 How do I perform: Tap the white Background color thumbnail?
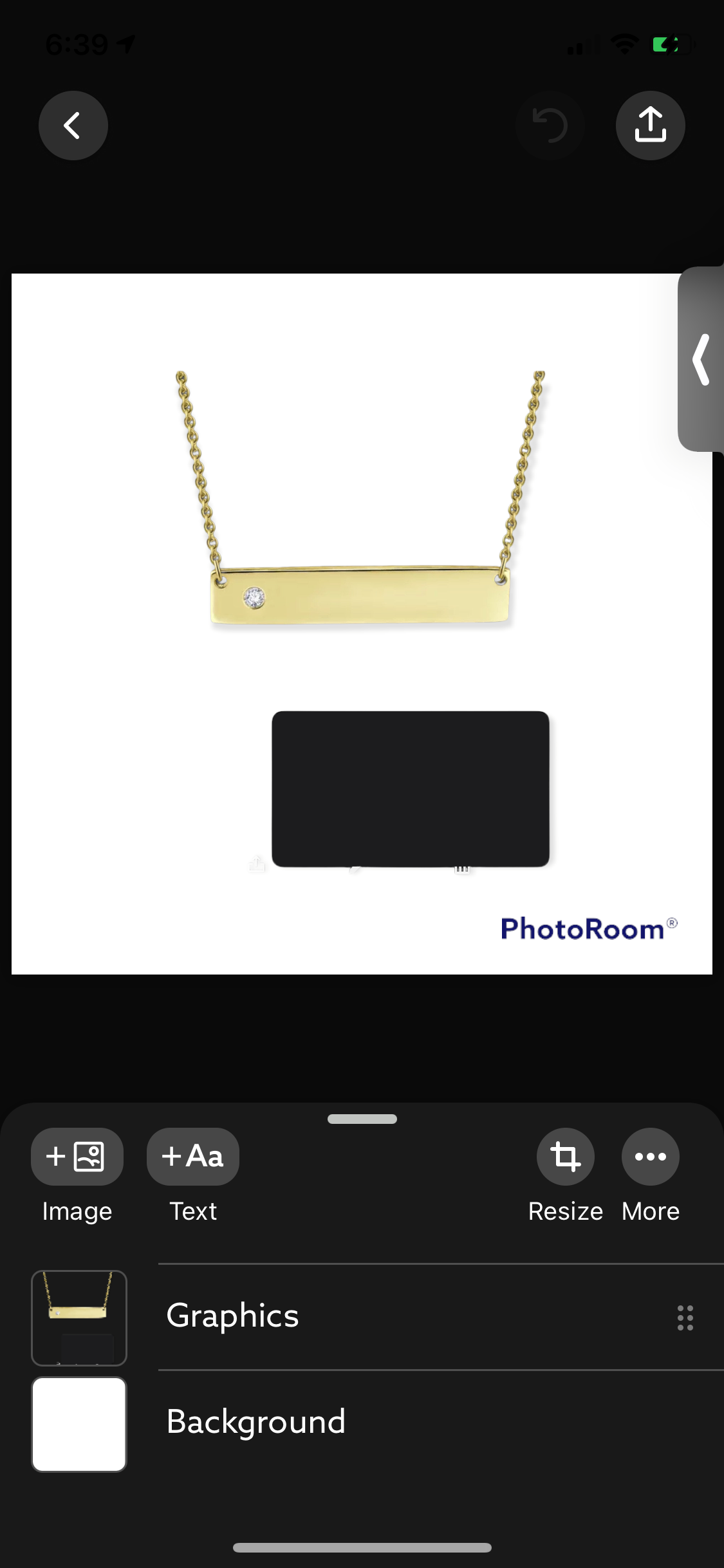[x=79, y=1424]
